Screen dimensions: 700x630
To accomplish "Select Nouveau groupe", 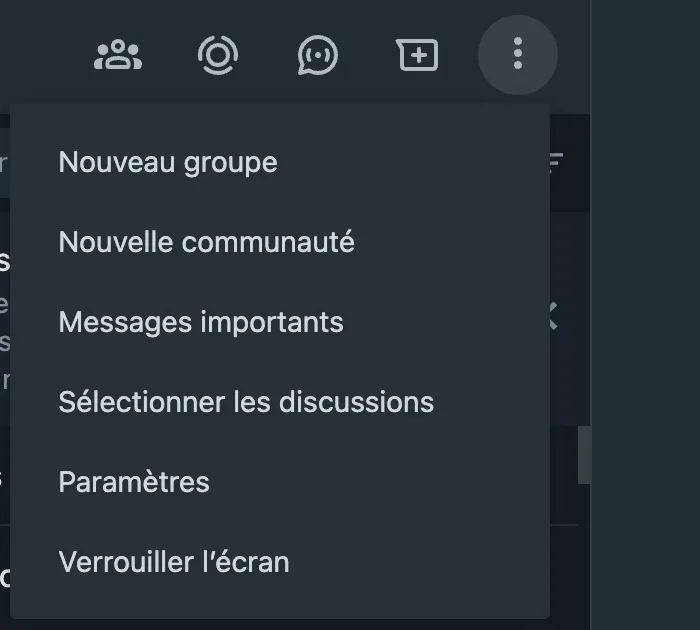I will click(168, 162).
